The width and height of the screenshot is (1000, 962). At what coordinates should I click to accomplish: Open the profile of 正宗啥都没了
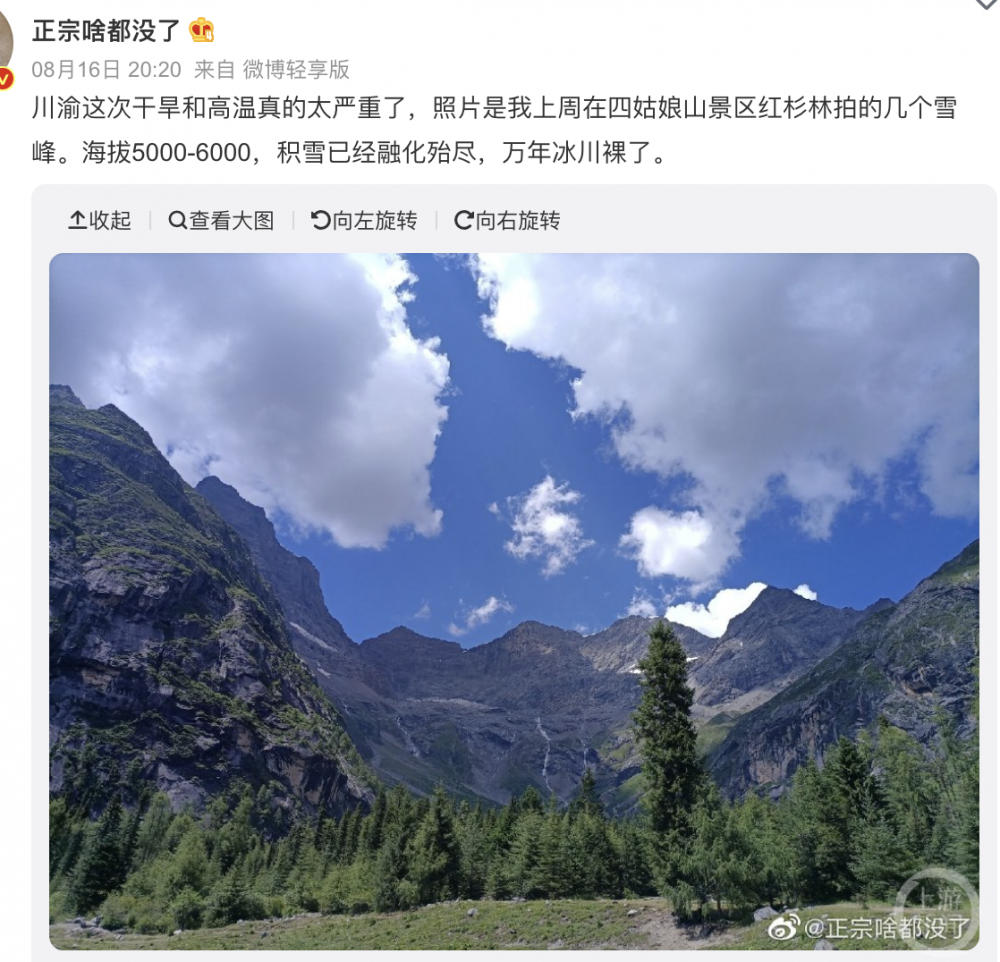(106, 29)
